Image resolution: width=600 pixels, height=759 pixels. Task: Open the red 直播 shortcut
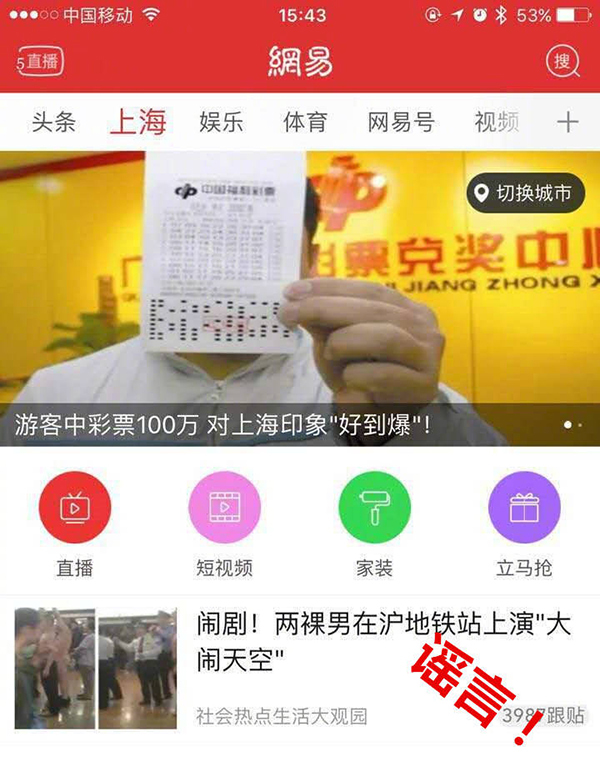[74, 510]
